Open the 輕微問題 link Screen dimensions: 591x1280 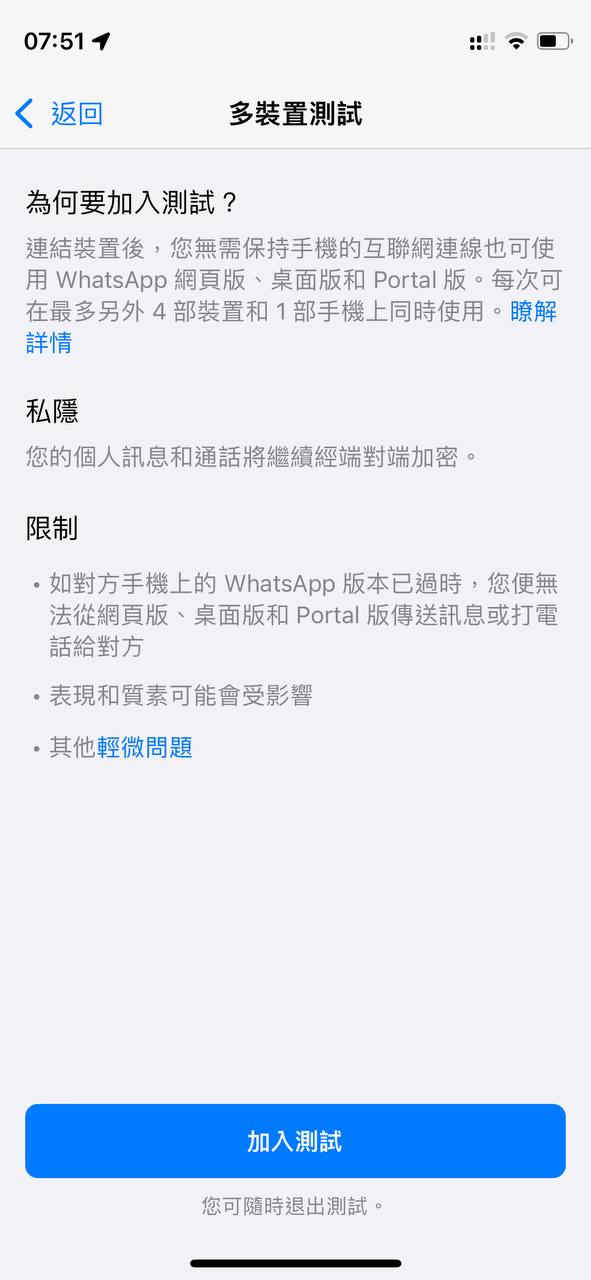click(x=145, y=747)
